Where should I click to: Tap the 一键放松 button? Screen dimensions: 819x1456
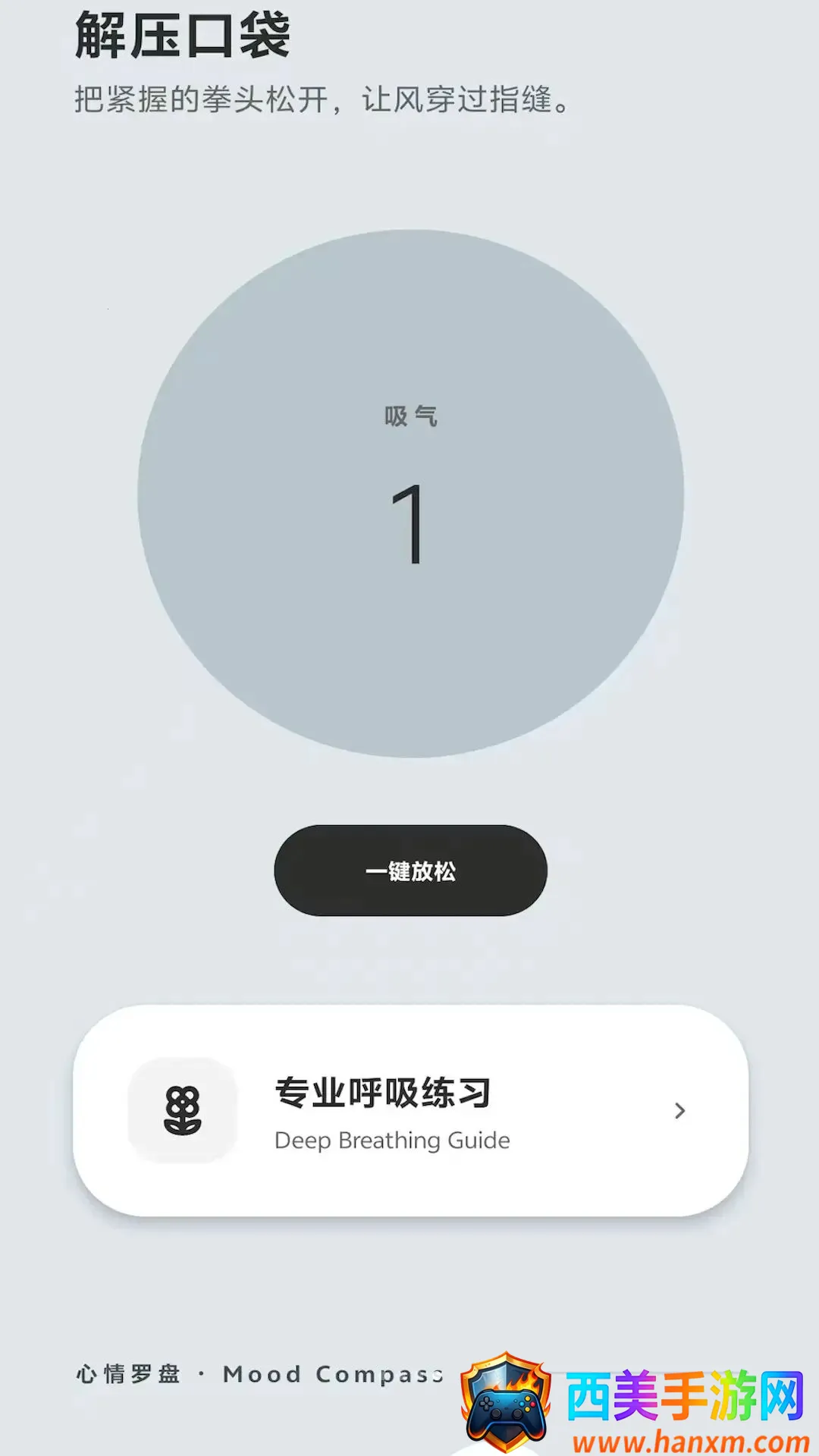pyautogui.click(x=410, y=871)
